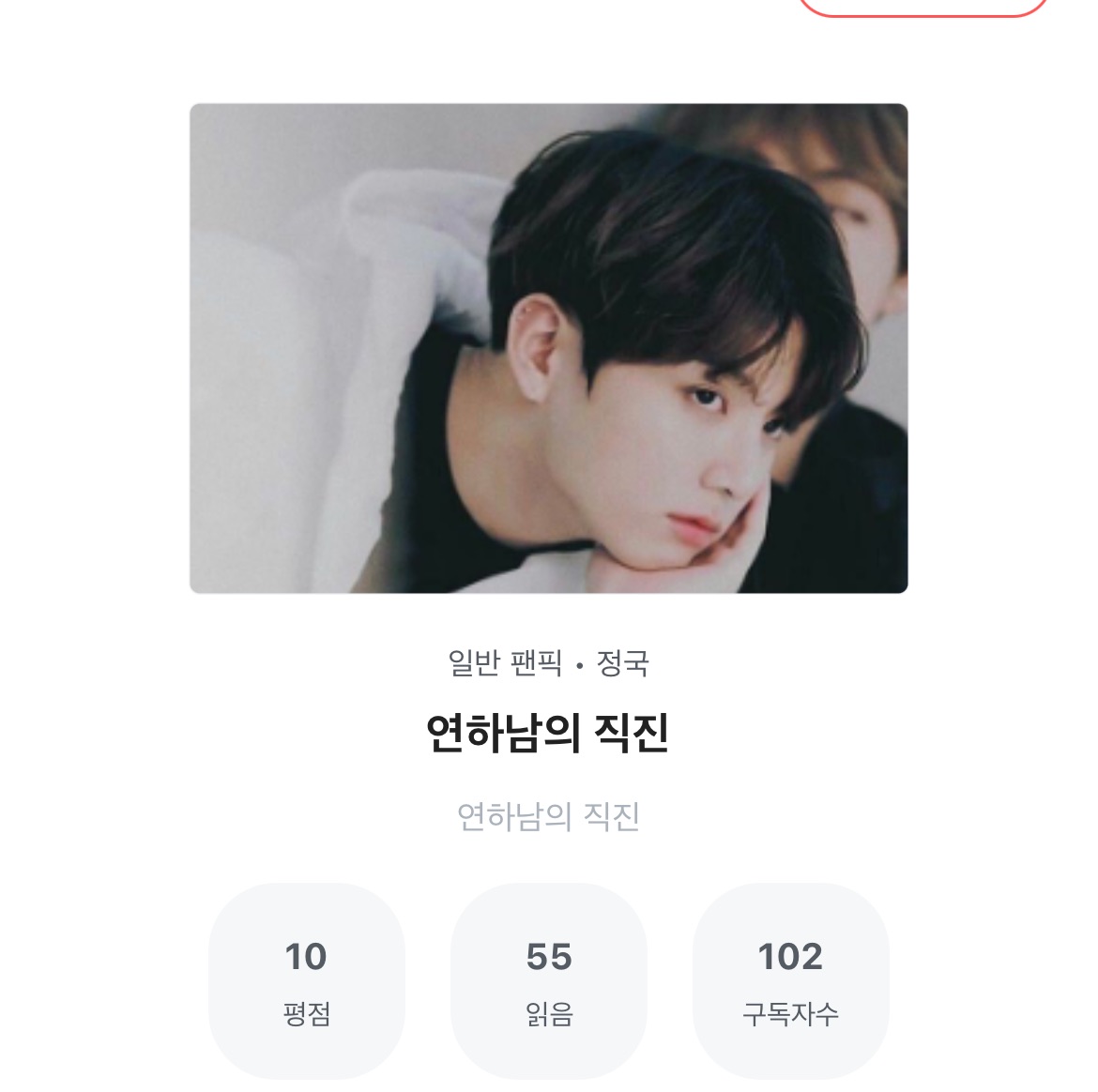The image size is (1098, 1092).
Task: Open the 평점 rating tile
Action: coord(306,980)
